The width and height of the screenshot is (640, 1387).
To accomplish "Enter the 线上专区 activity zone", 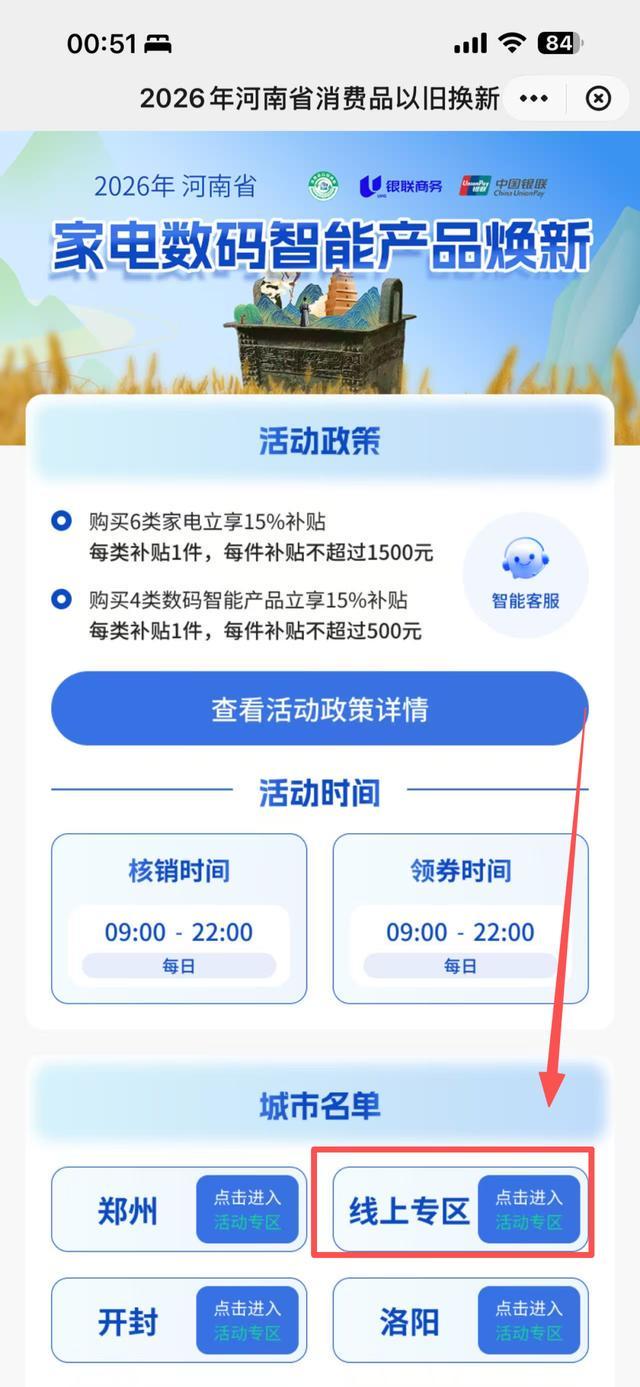I will [528, 1209].
